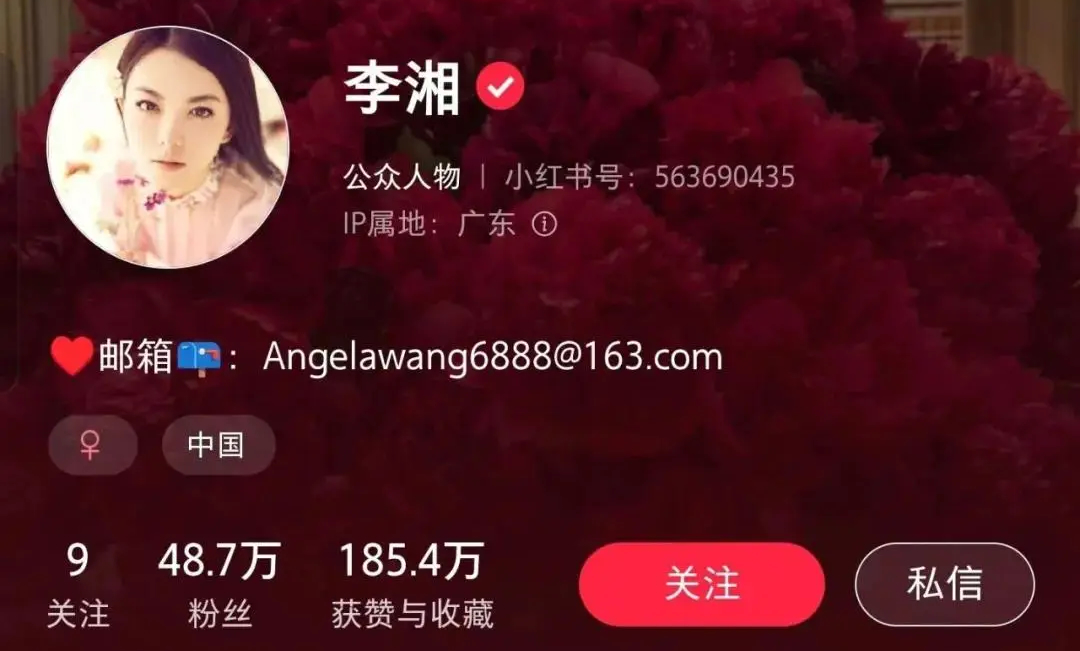Show 185.4万 获赞与收藏 details

click(x=411, y=585)
